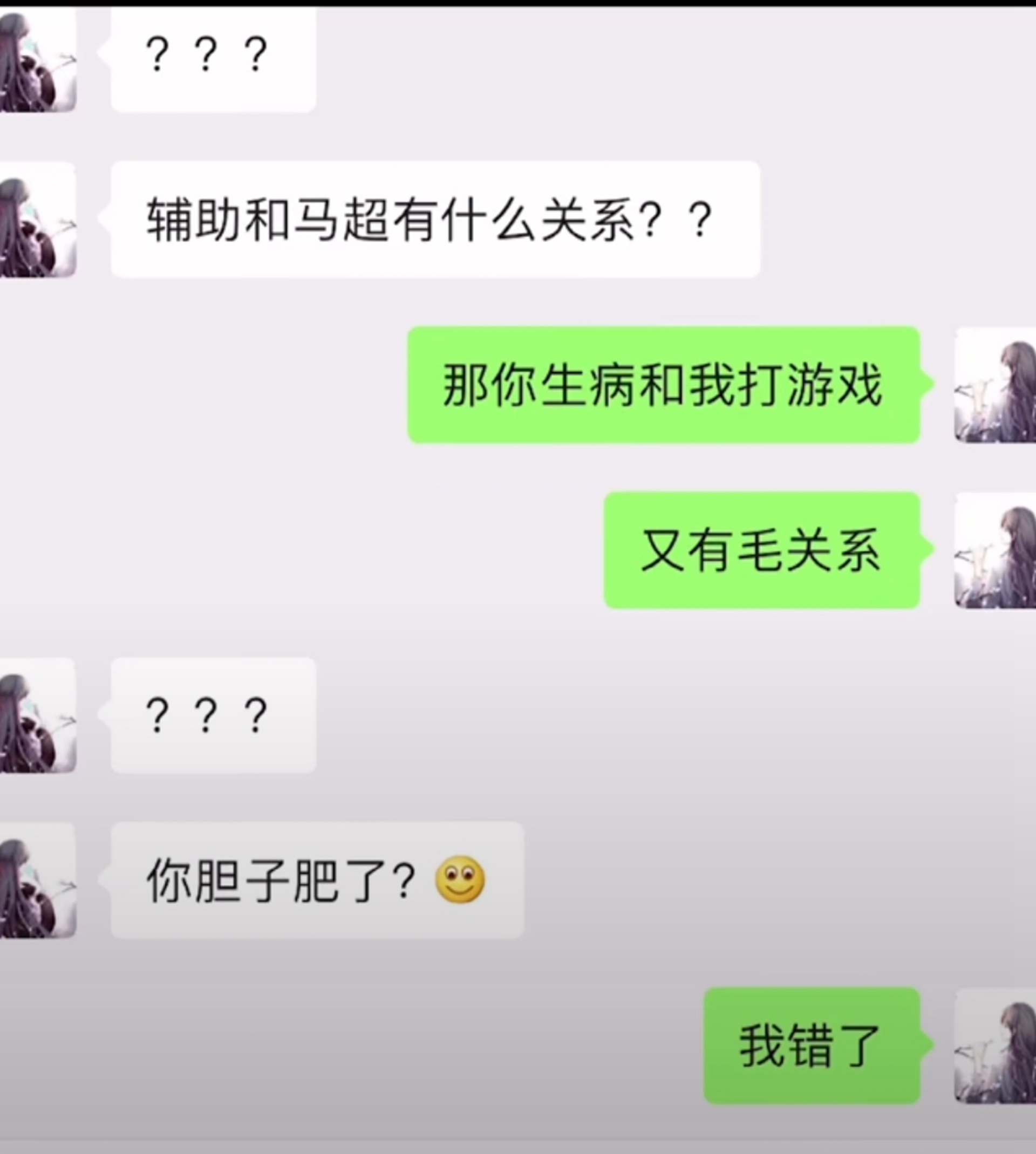This screenshot has height=1154, width=1036.
Task: Tap own avatar beside '我错了' message
Action: [995, 1046]
